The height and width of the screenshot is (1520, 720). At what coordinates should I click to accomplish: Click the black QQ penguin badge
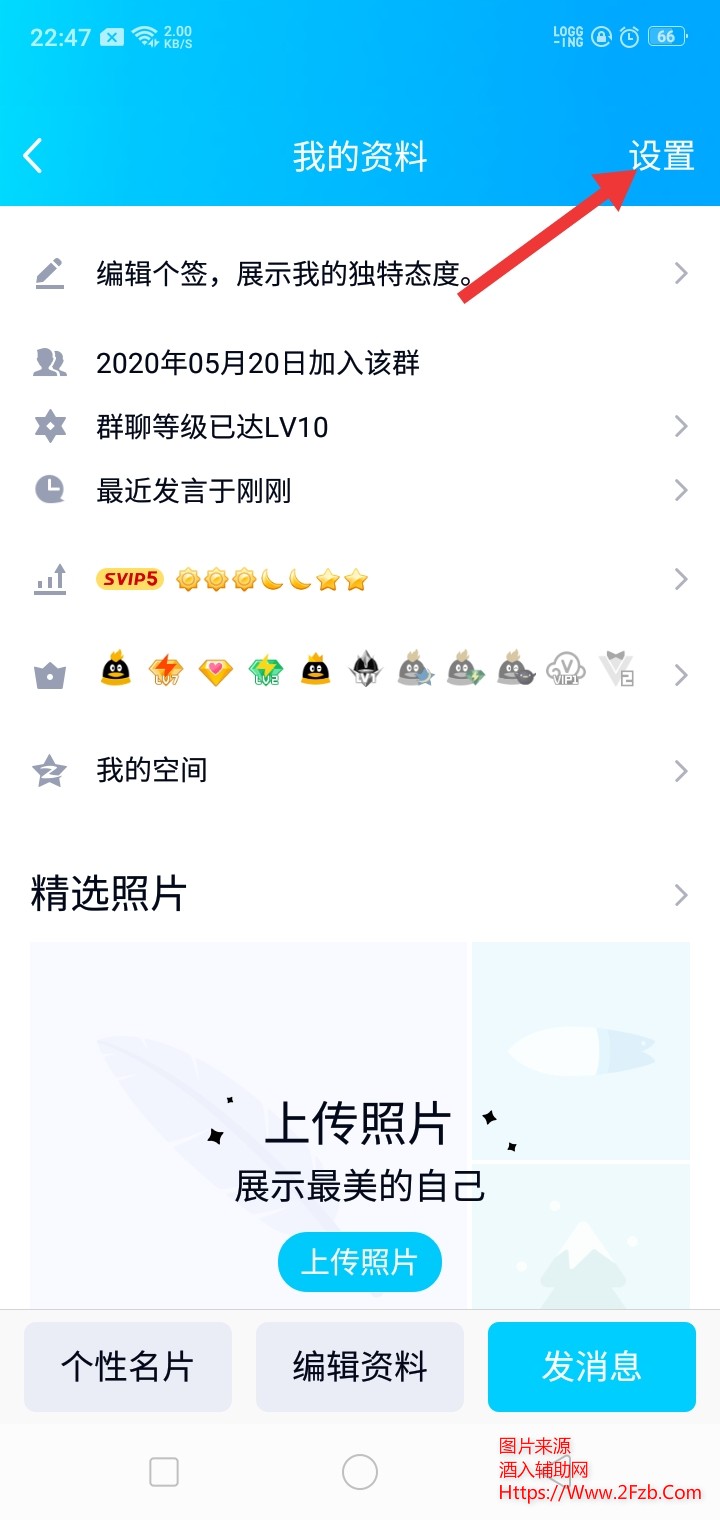(x=115, y=670)
